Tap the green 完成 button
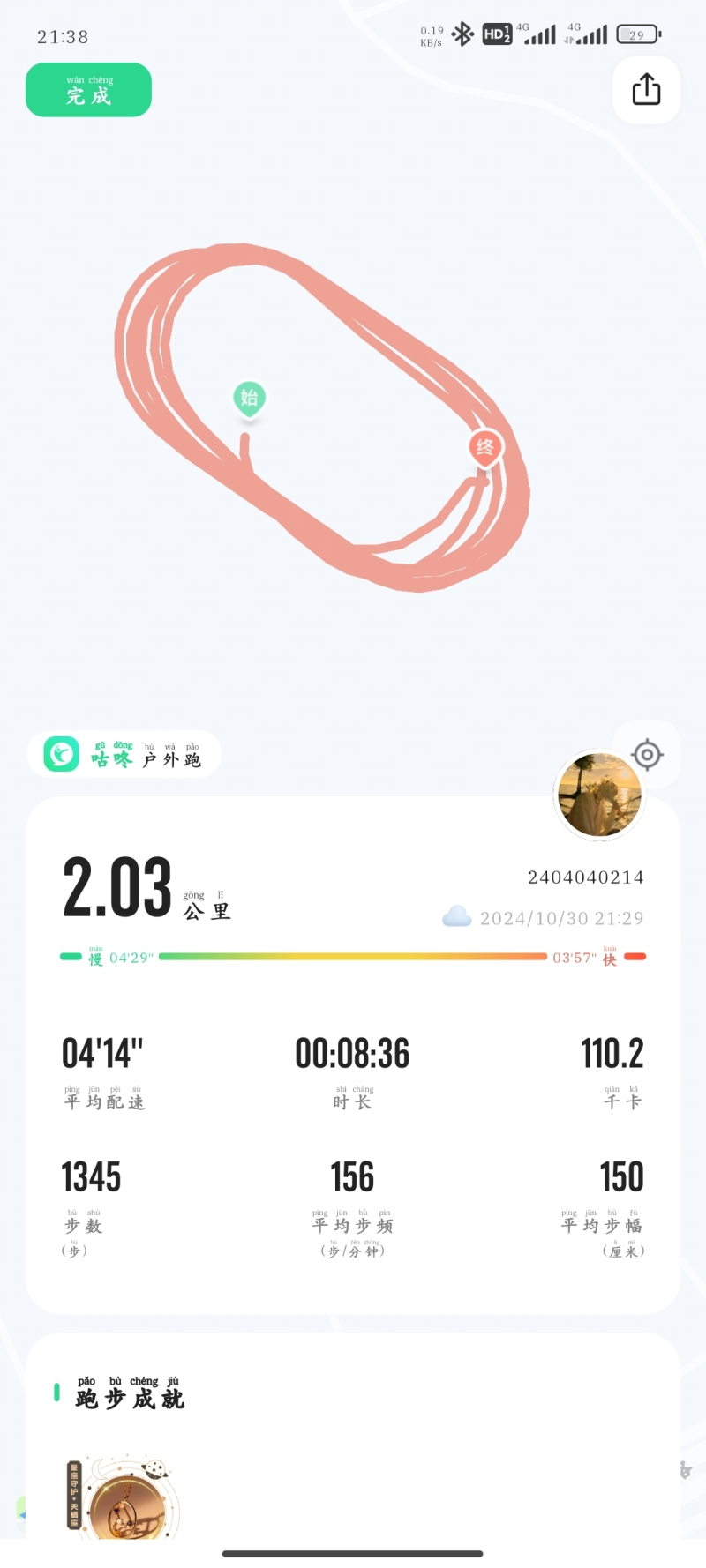This screenshot has width=706, height=1568. 88,90
